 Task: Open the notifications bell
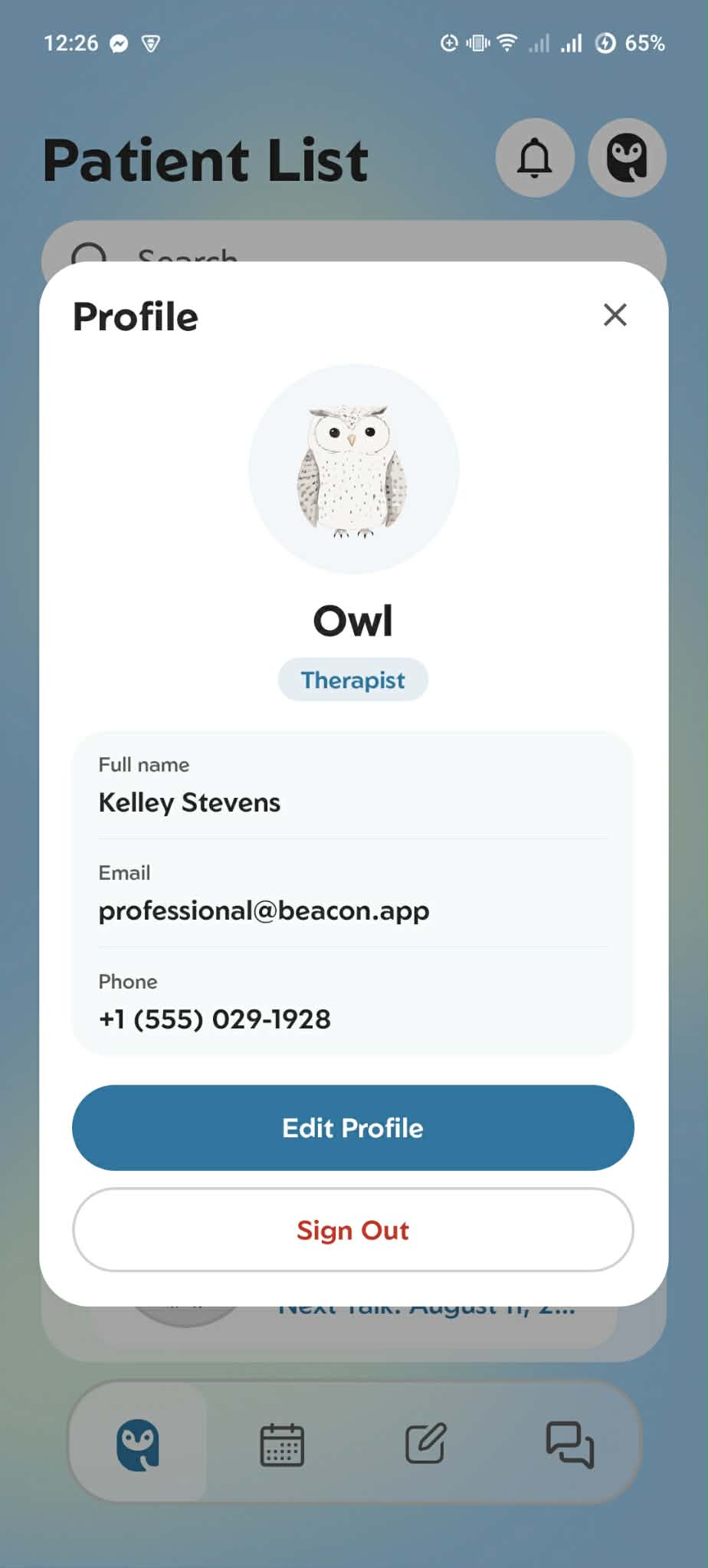coord(535,158)
